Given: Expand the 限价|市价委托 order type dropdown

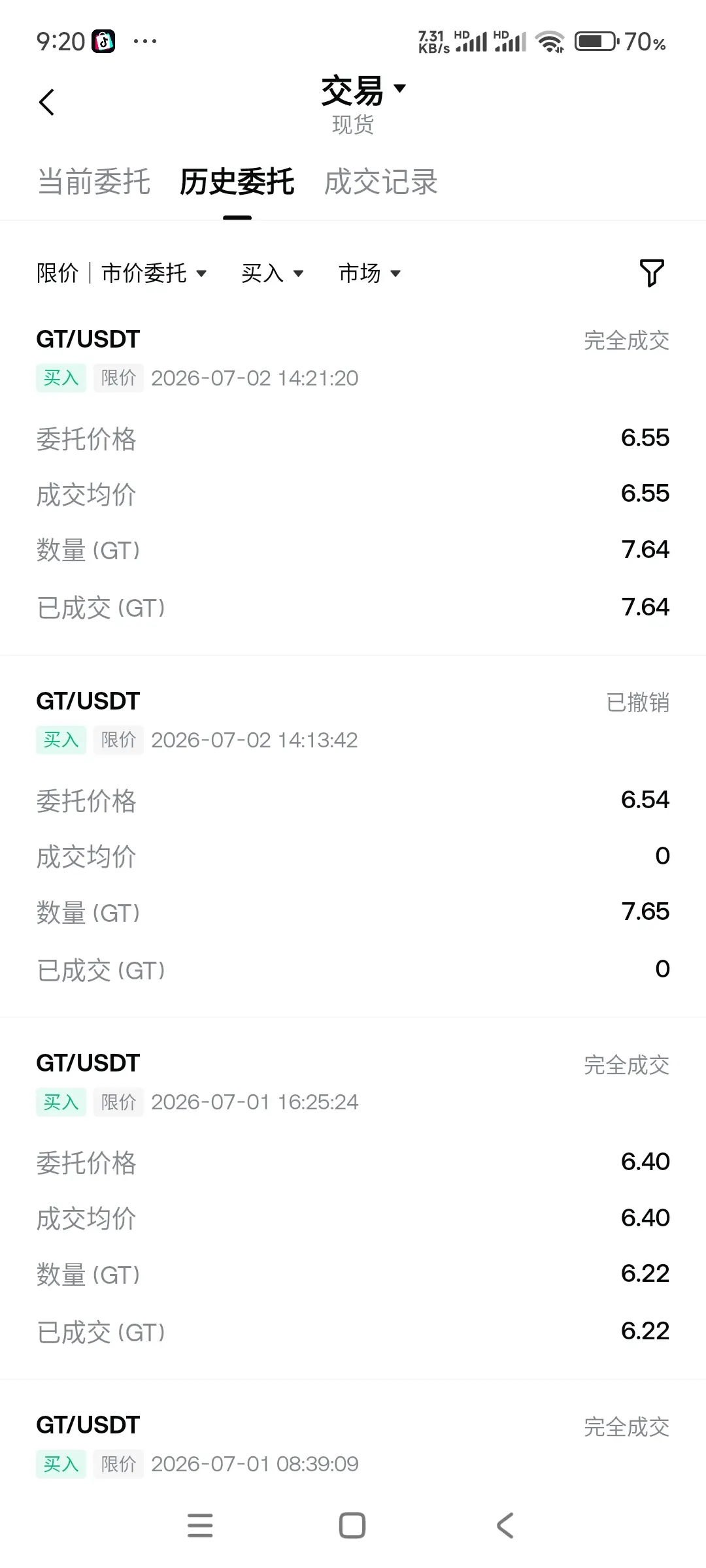Looking at the screenshot, I should pyautogui.click(x=122, y=273).
